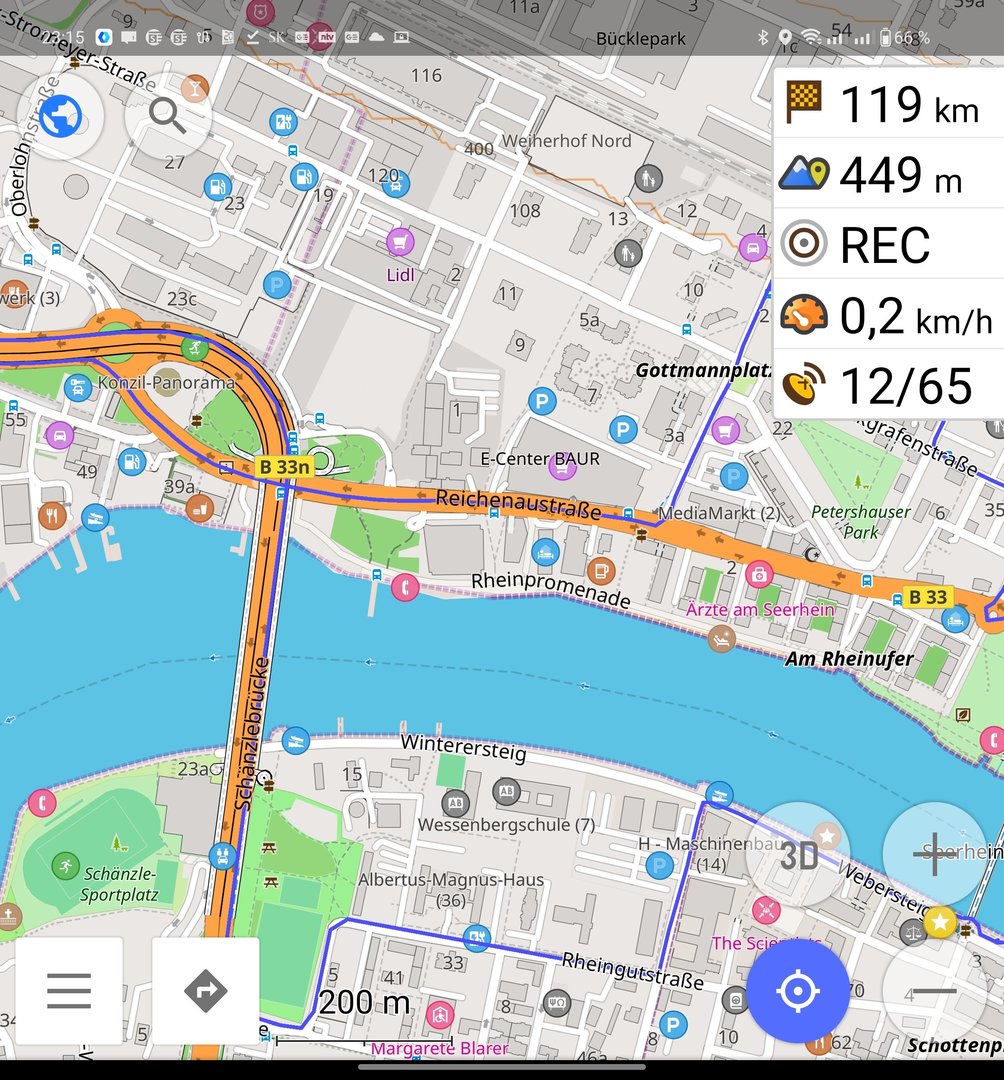This screenshot has width=1004, height=1080.
Task: Tap the REC trip recording widget
Action: 887,245
